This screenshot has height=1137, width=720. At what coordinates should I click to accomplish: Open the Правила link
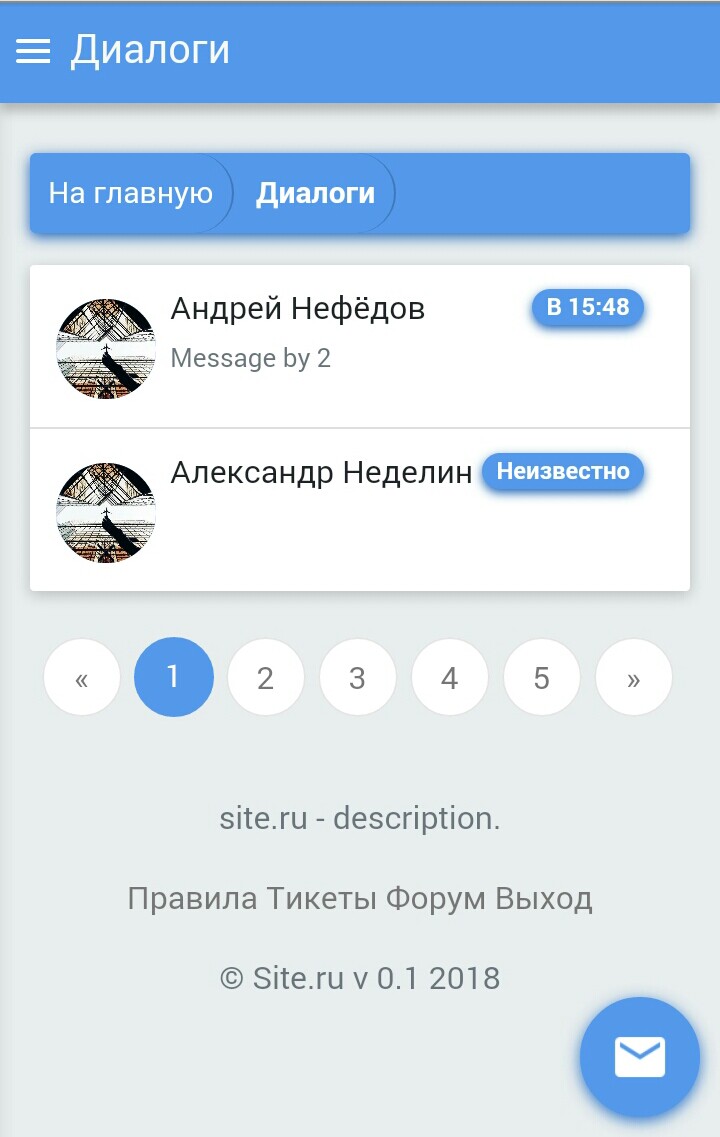[x=192, y=899]
